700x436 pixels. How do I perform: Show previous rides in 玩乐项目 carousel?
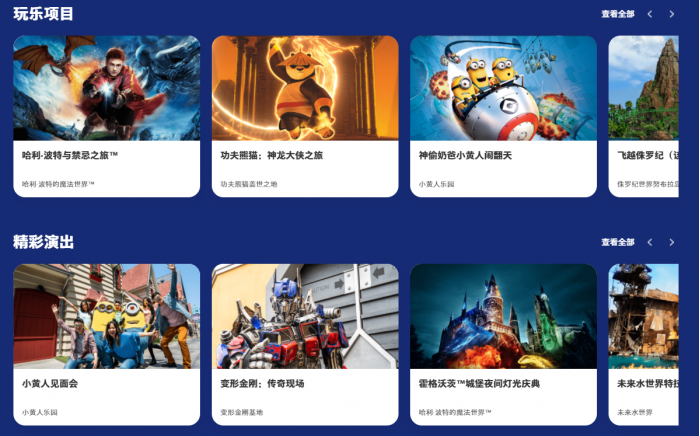pos(650,14)
